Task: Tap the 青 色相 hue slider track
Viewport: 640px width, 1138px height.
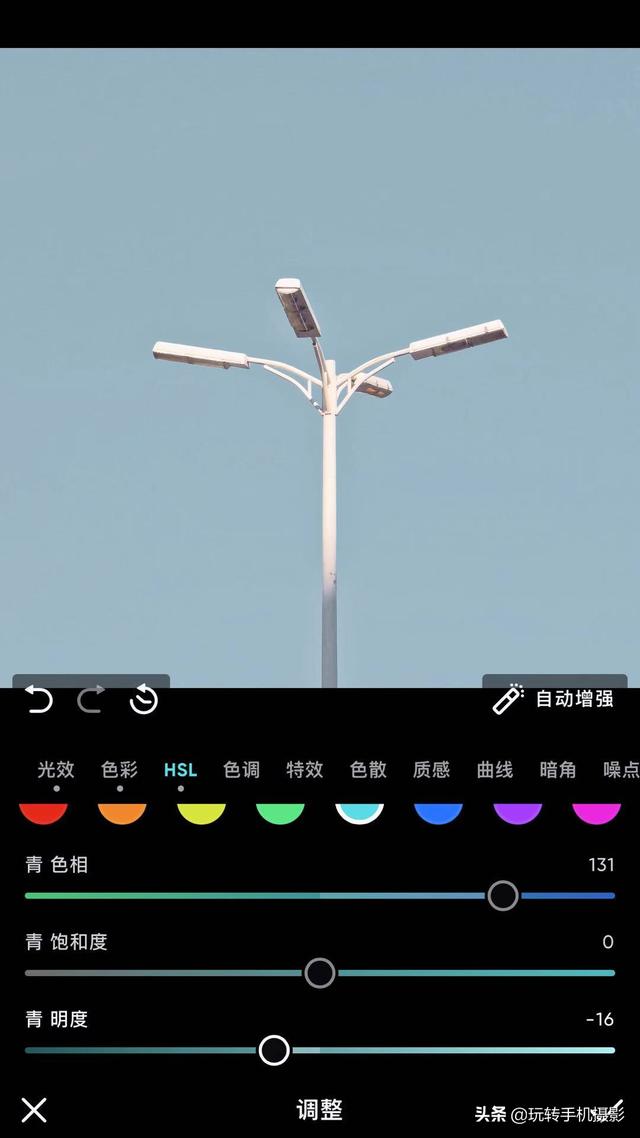Action: [x=250, y=896]
